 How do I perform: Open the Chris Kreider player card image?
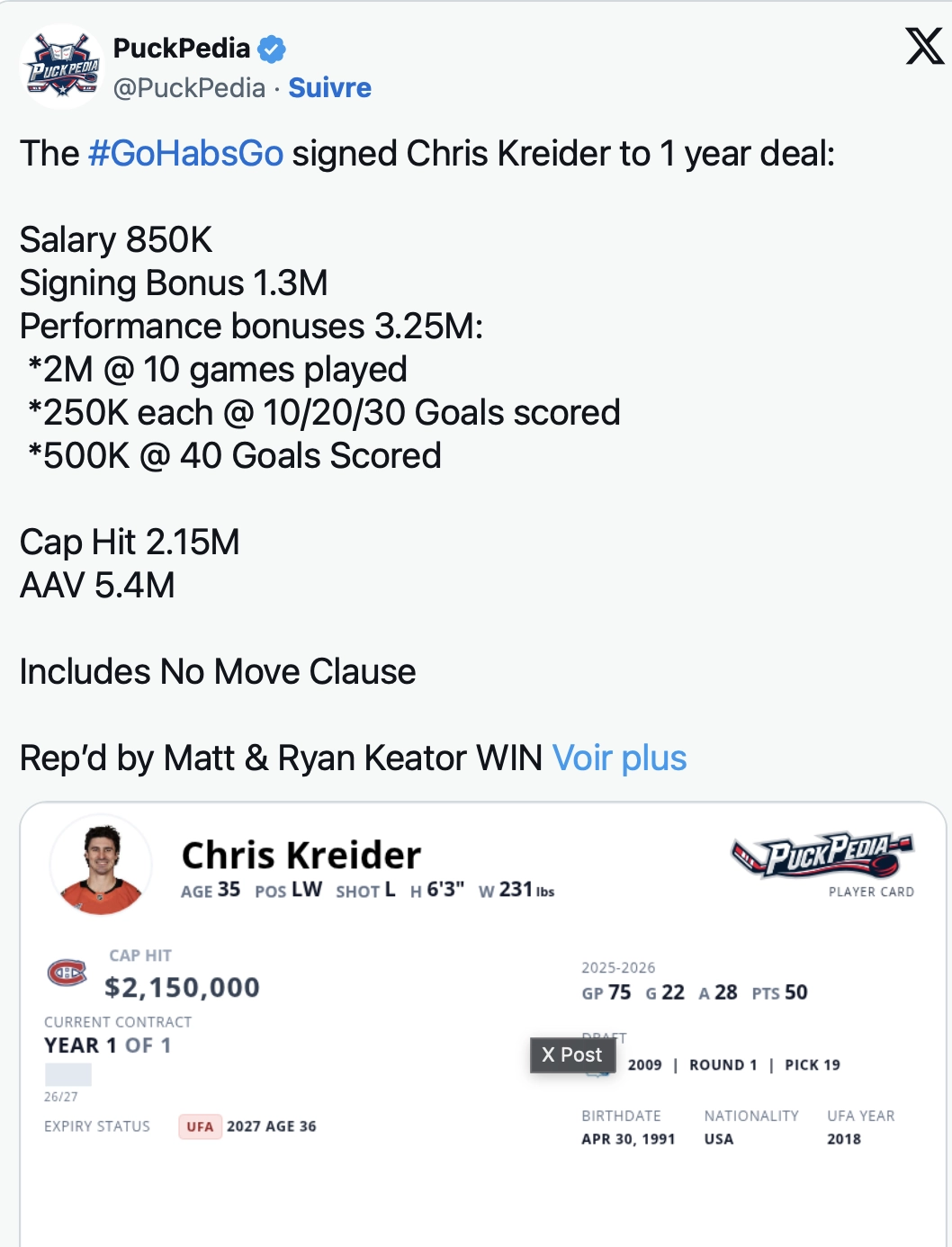click(x=483, y=1024)
